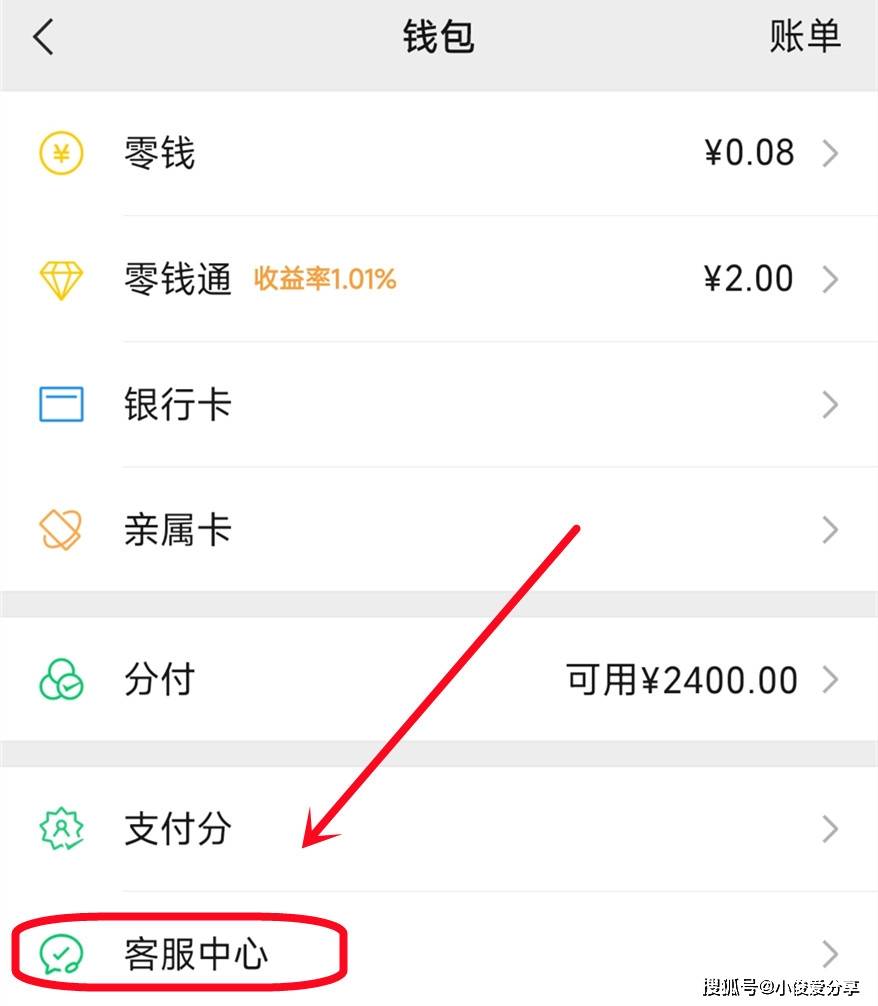Go back using the top-left arrow
Image resolution: width=878 pixels, height=1006 pixels.
click(x=43, y=39)
